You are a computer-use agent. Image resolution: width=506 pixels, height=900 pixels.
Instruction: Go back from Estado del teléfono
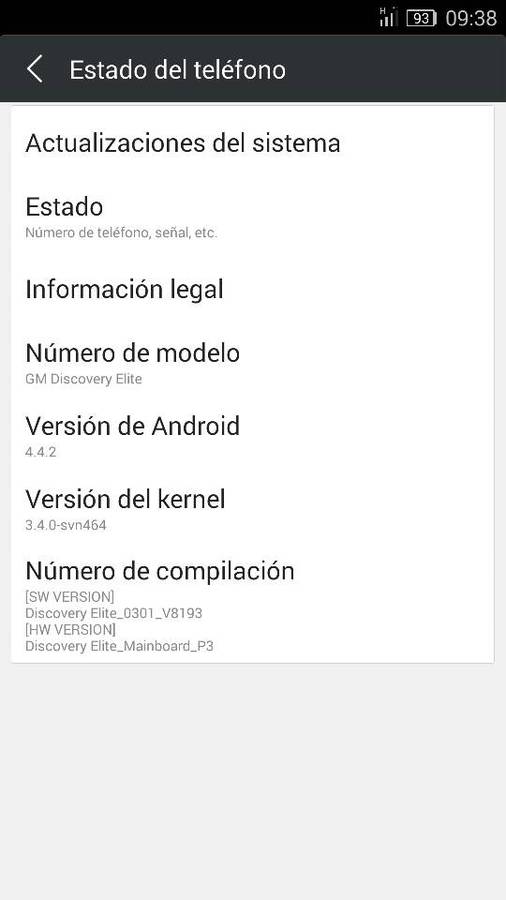click(x=34, y=69)
